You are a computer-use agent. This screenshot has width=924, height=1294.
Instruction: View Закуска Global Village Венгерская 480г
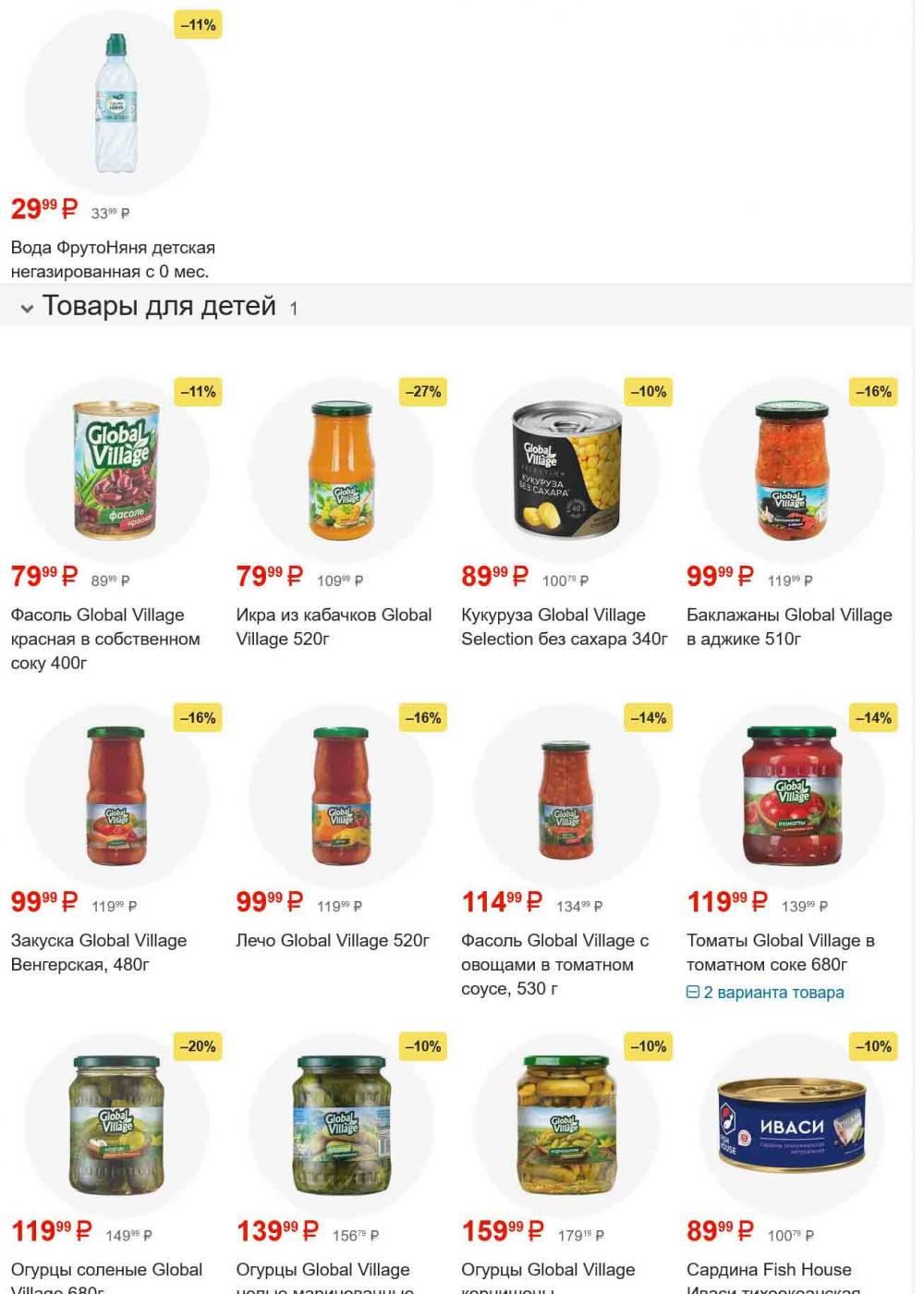(x=99, y=951)
